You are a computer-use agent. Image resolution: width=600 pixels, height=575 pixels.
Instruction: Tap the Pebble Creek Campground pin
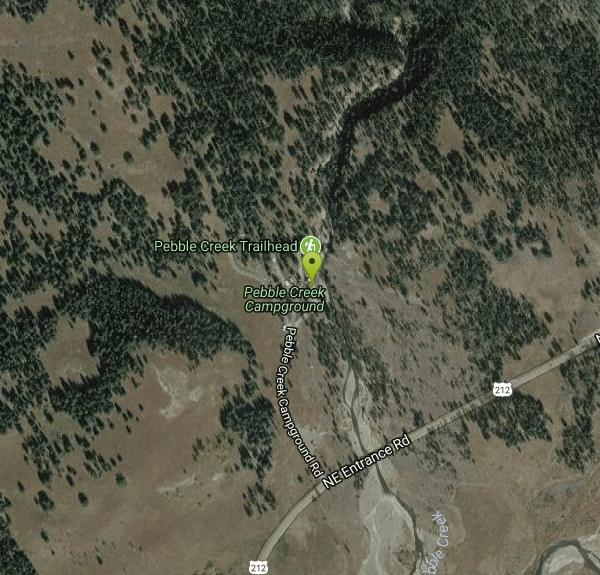tap(312, 266)
